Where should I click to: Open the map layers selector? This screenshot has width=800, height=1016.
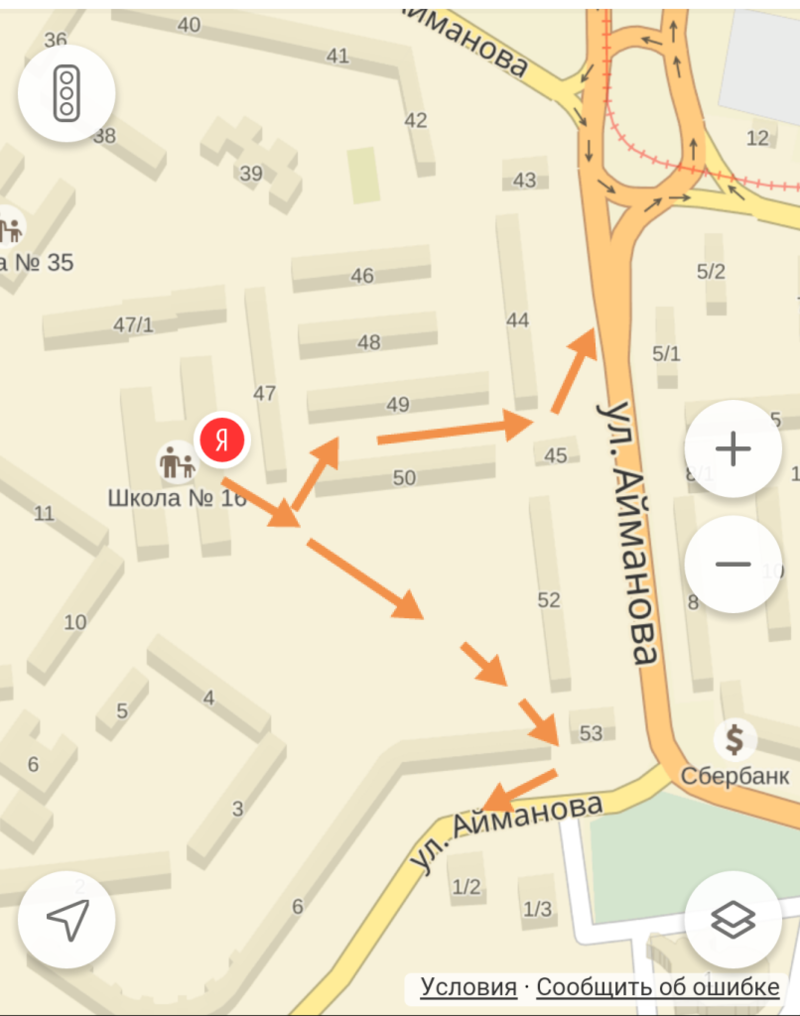coord(733,919)
